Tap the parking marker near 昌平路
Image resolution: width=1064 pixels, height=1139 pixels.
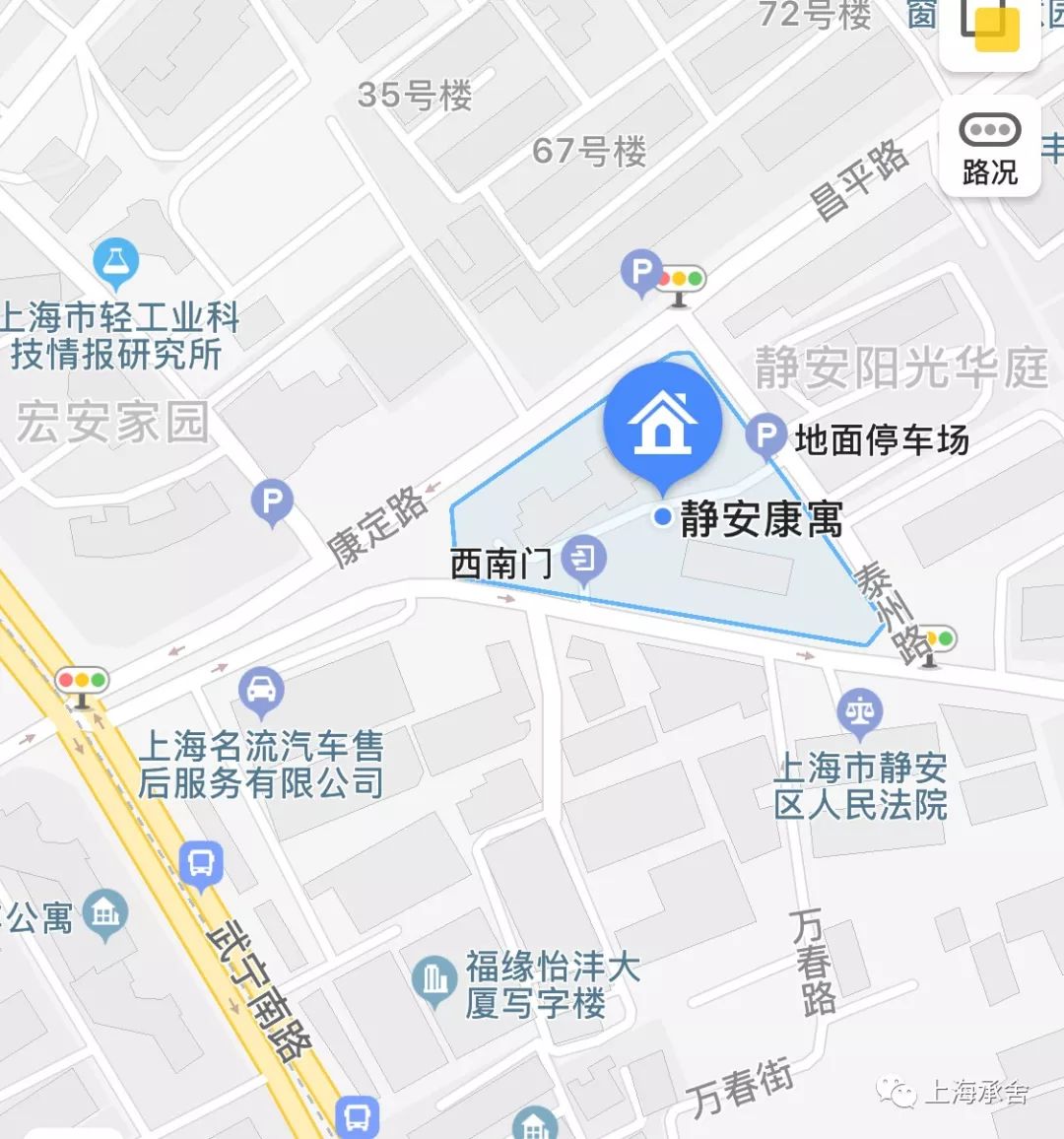point(641,271)
